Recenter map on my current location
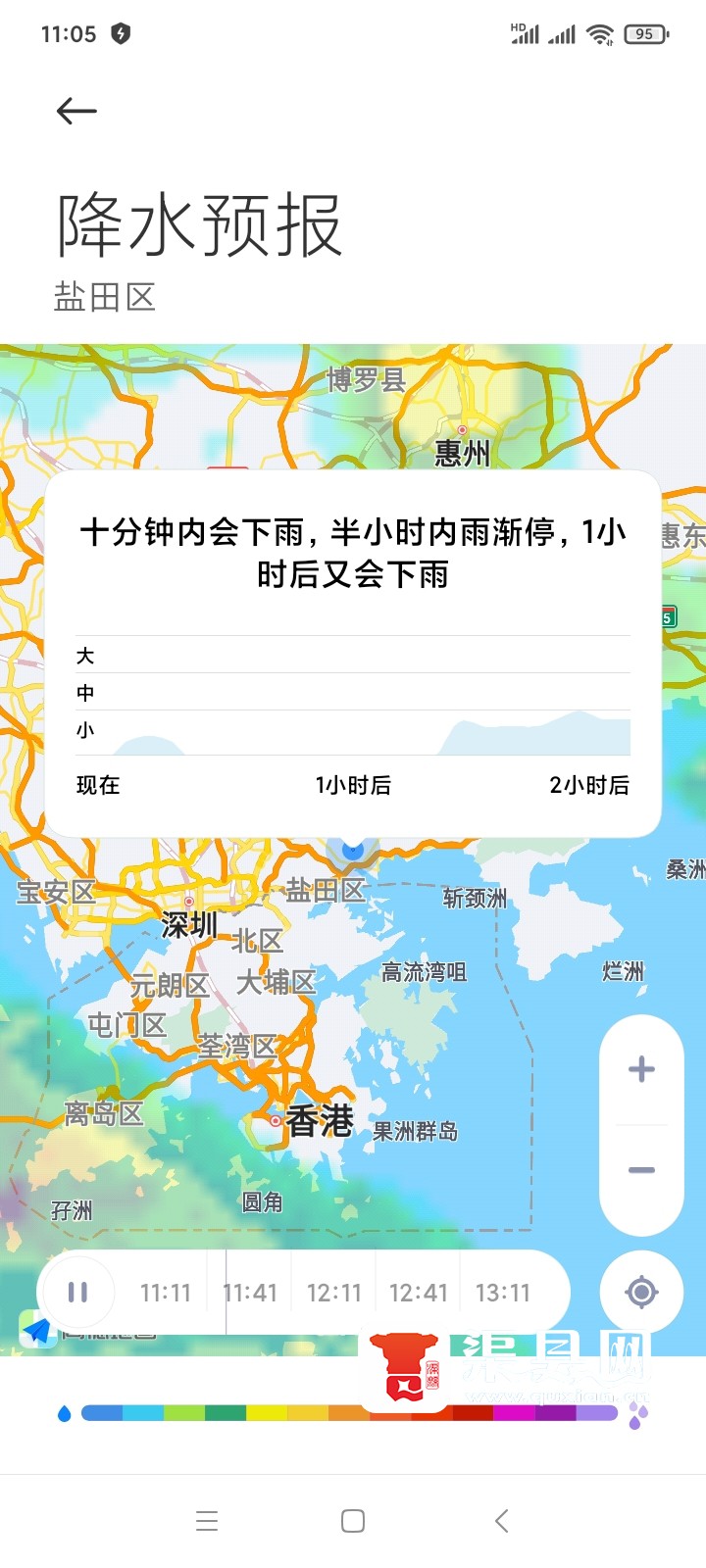Viewport: 706px width, 1568px height. [x=641, y=1293]
